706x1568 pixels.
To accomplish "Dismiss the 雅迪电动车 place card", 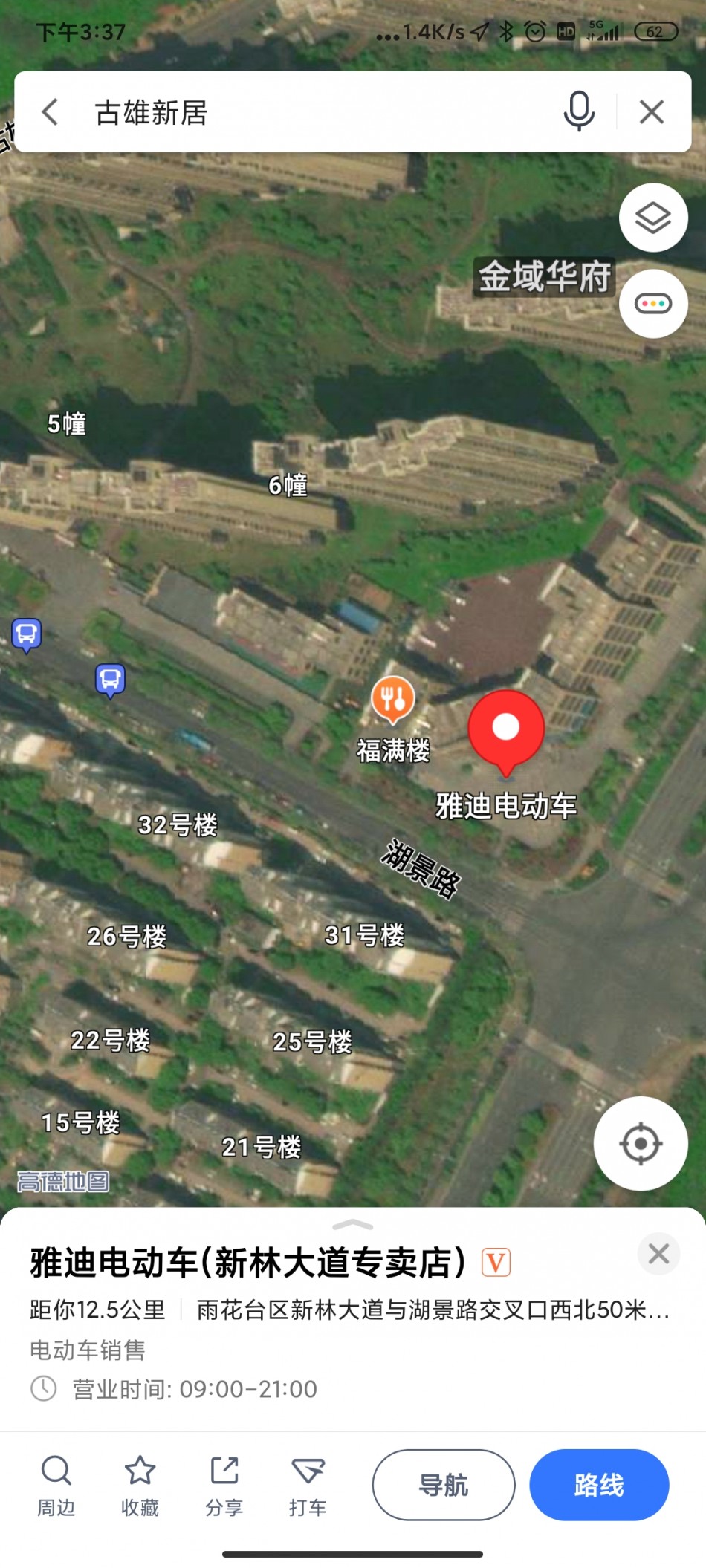I will click(658, 1254).
